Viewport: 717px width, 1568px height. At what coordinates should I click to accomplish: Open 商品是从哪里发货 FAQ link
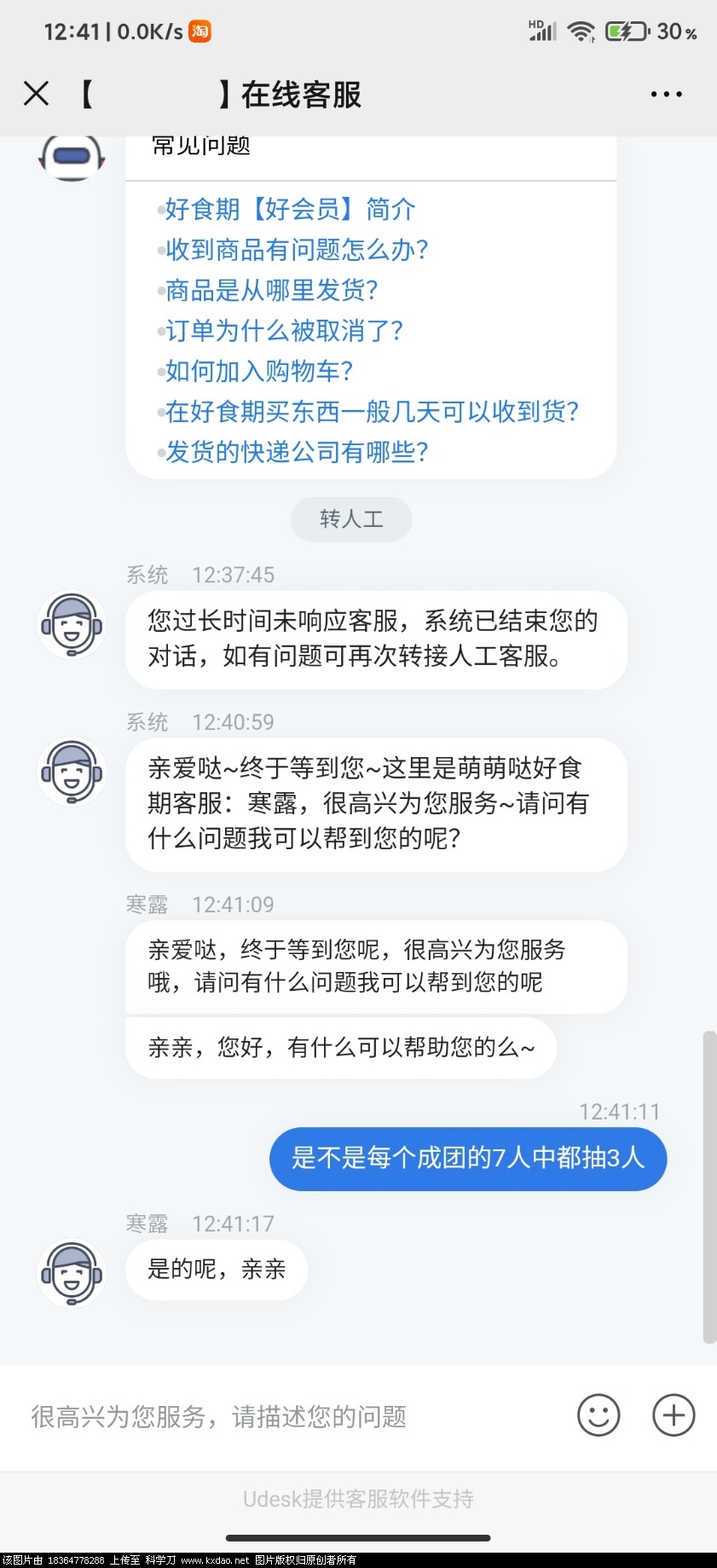coord(271,290)
